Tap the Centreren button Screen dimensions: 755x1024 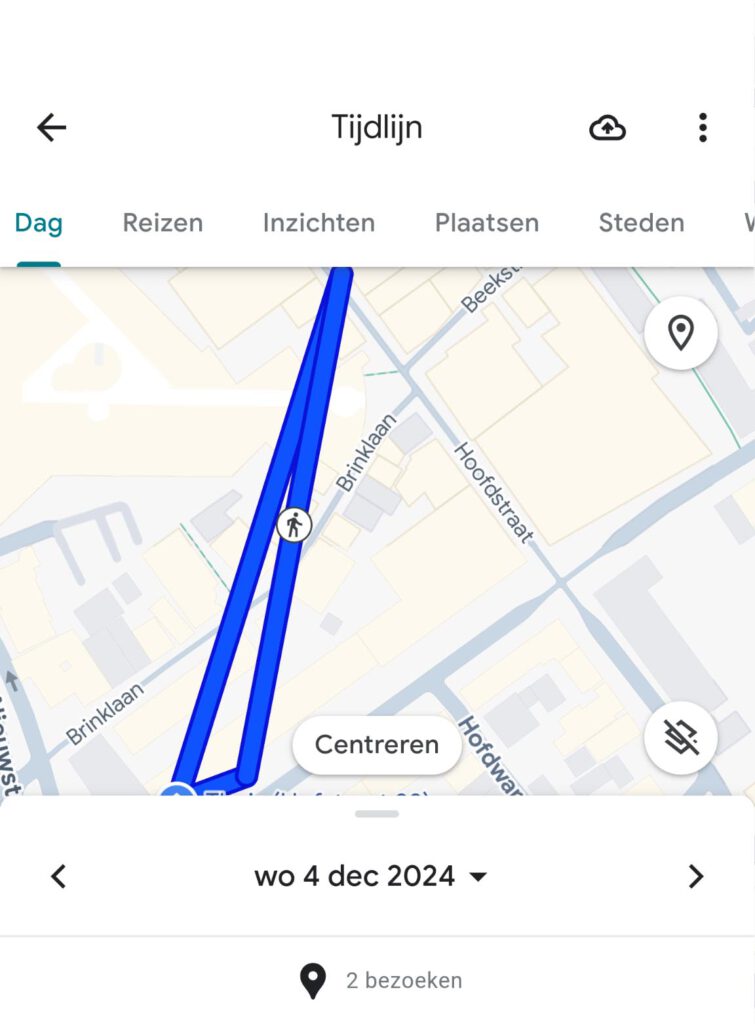[377, 745]
